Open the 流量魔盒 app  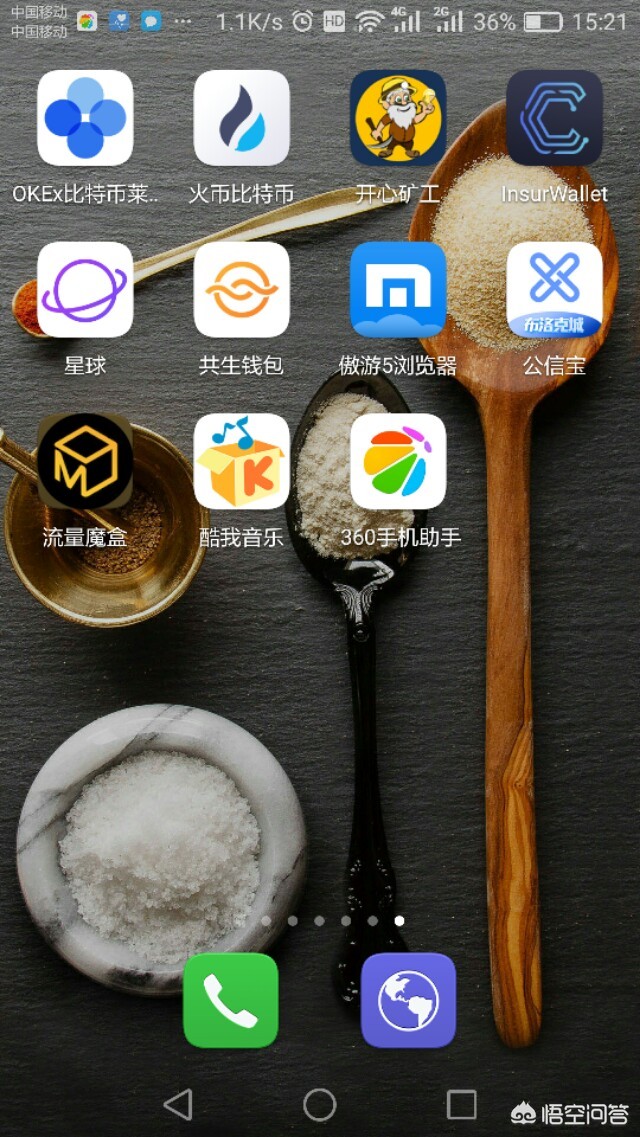point(85,461)
